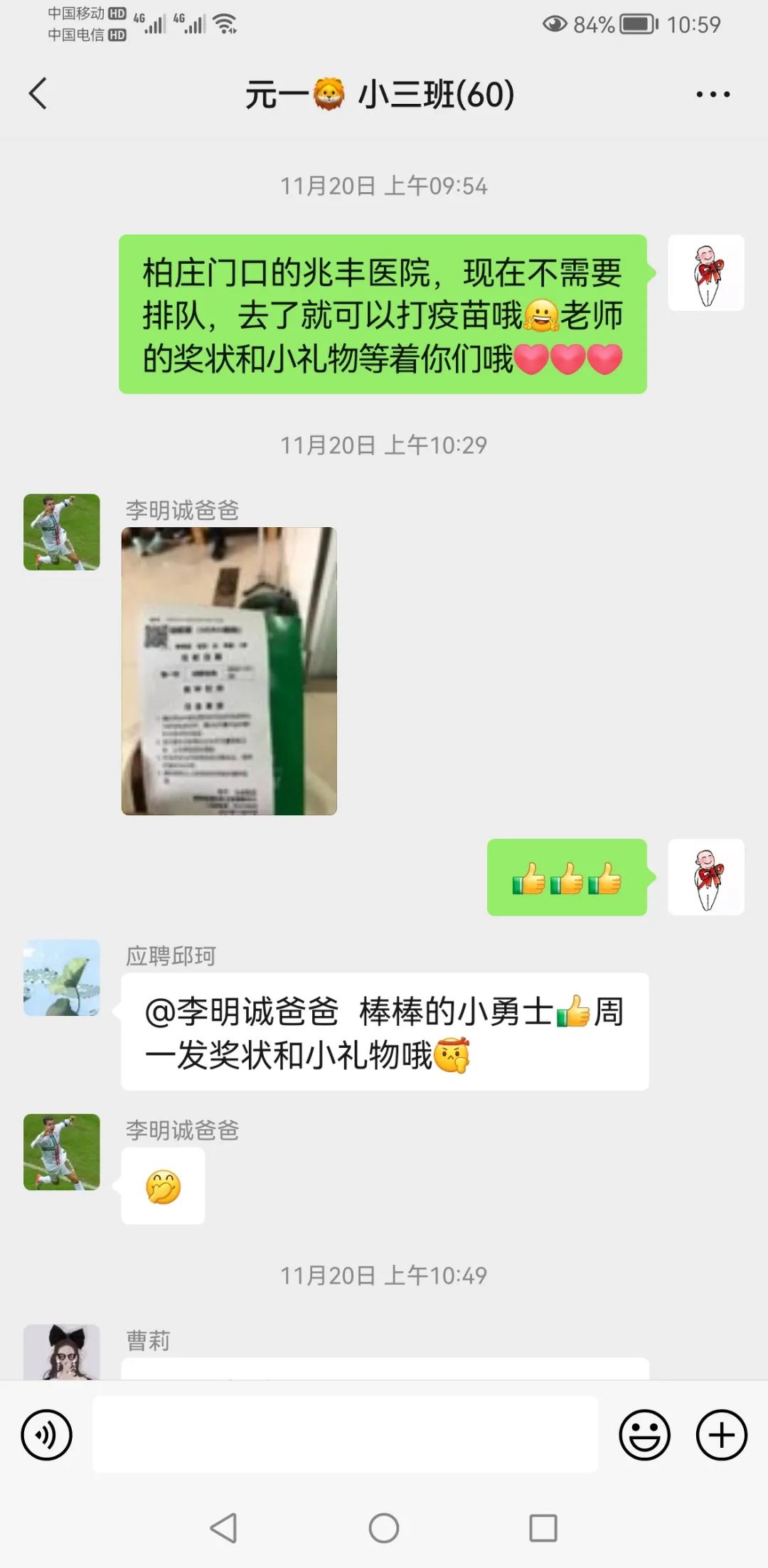Focus the message text field
Viewport: 768px width, 1568px height.
[346, 1434]
